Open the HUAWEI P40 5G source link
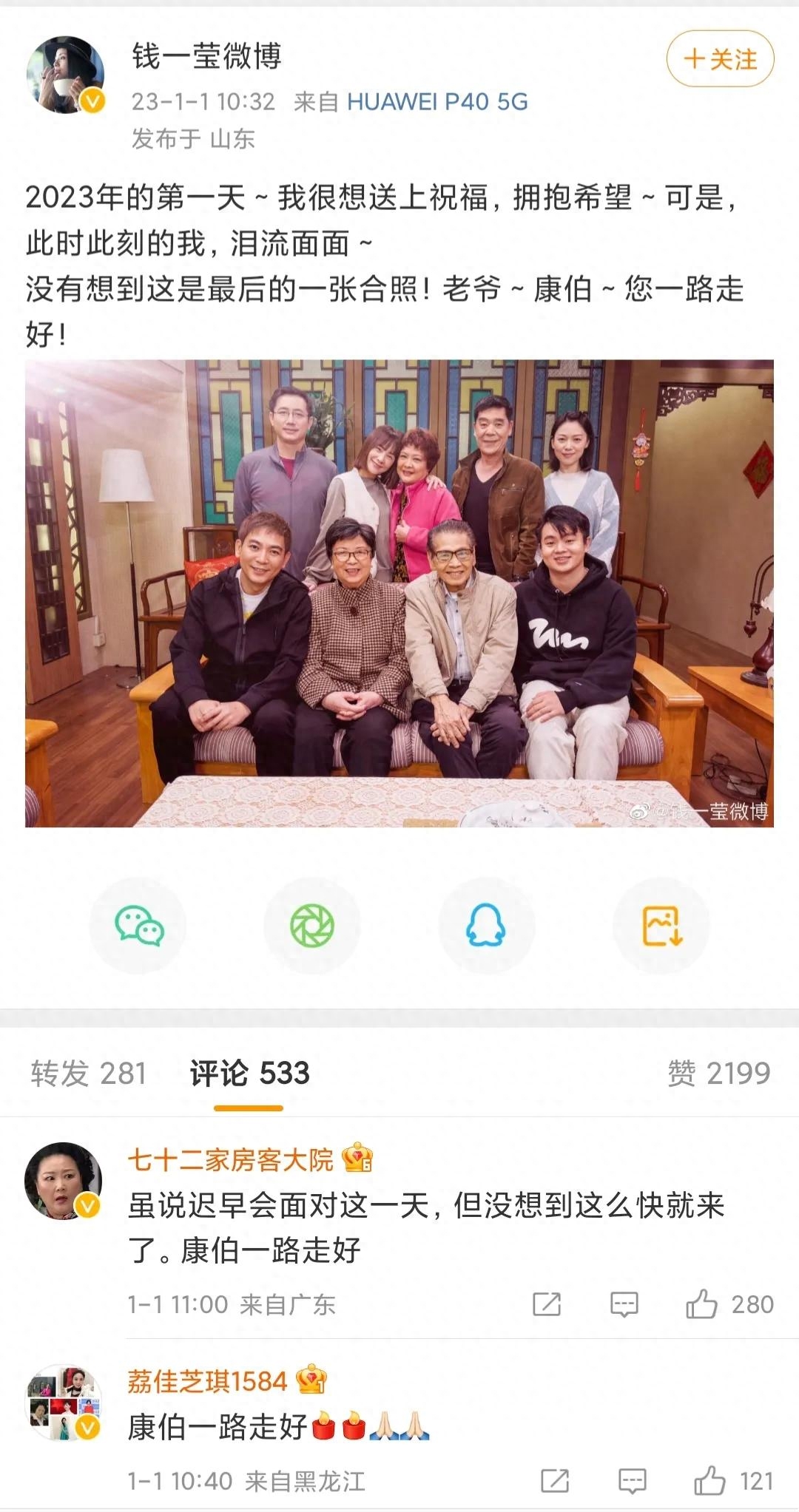The width and height of the screenshot is (799, 1512). tap(437, 101)
